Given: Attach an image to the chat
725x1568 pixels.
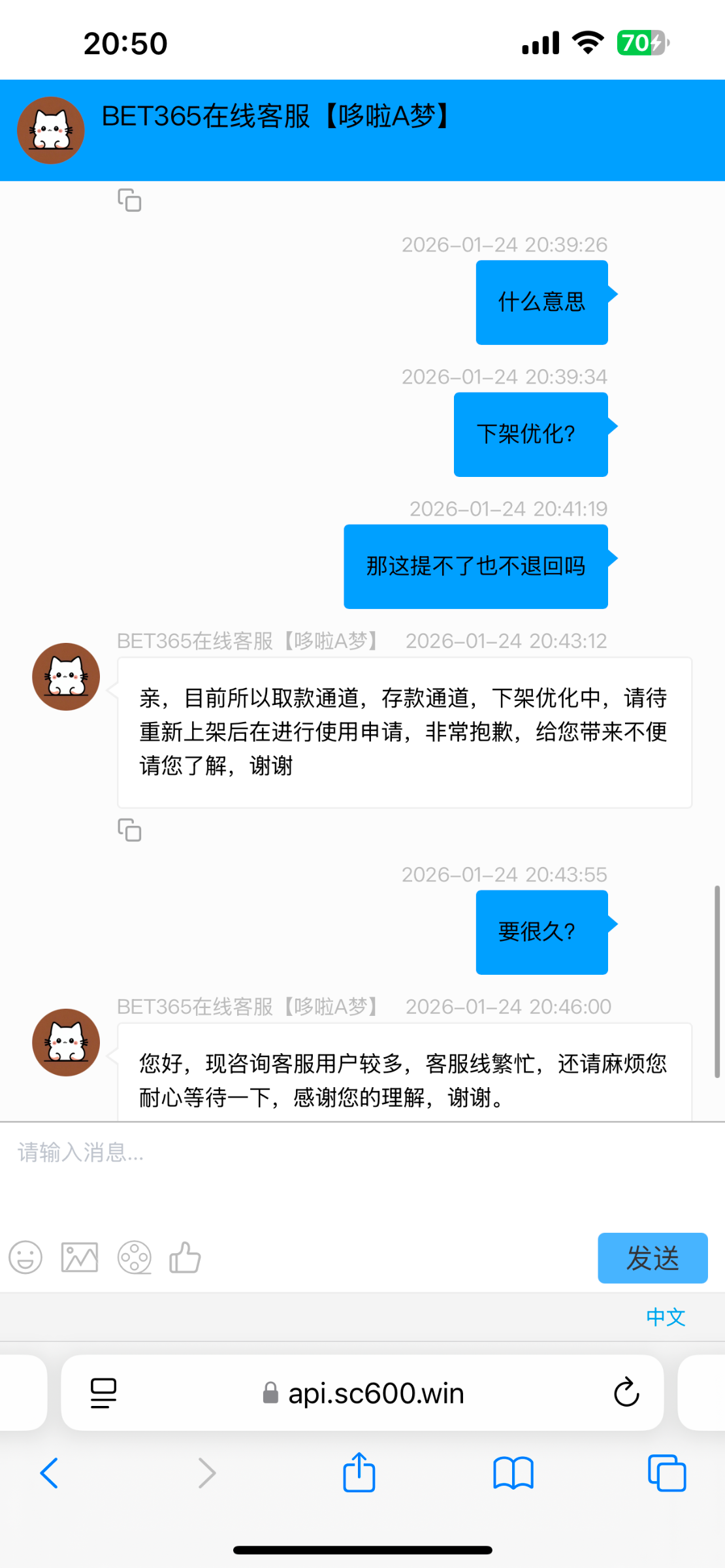Looking at the screenshot, I should click(x=80, y=1257).
